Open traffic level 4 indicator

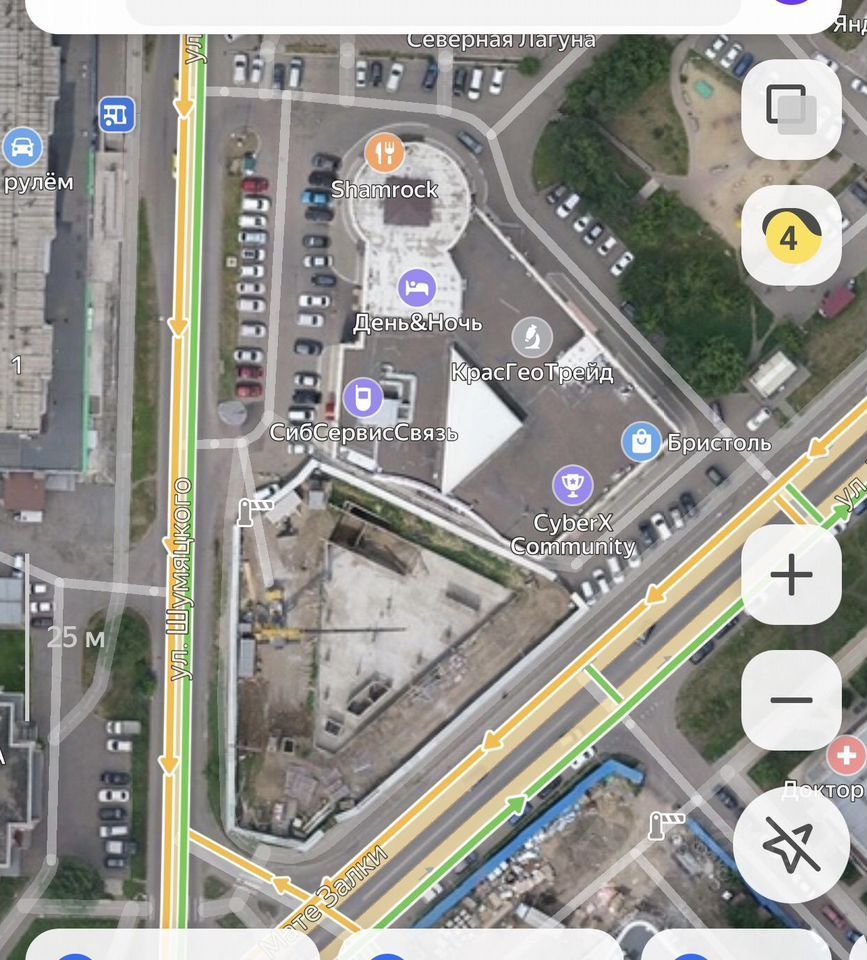pyautogui.click(x=791, y=236)
